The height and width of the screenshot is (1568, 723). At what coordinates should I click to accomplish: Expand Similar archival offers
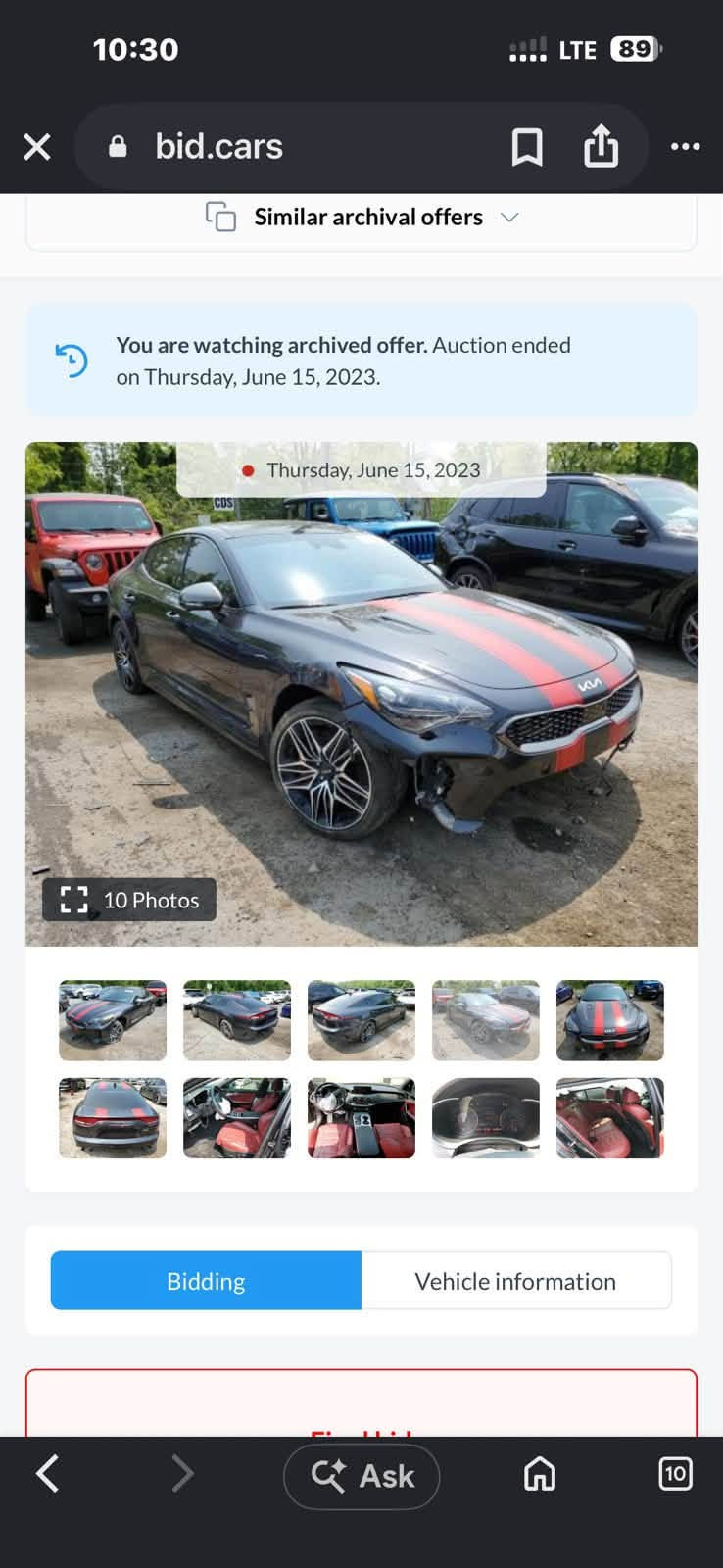pos(361,217)
